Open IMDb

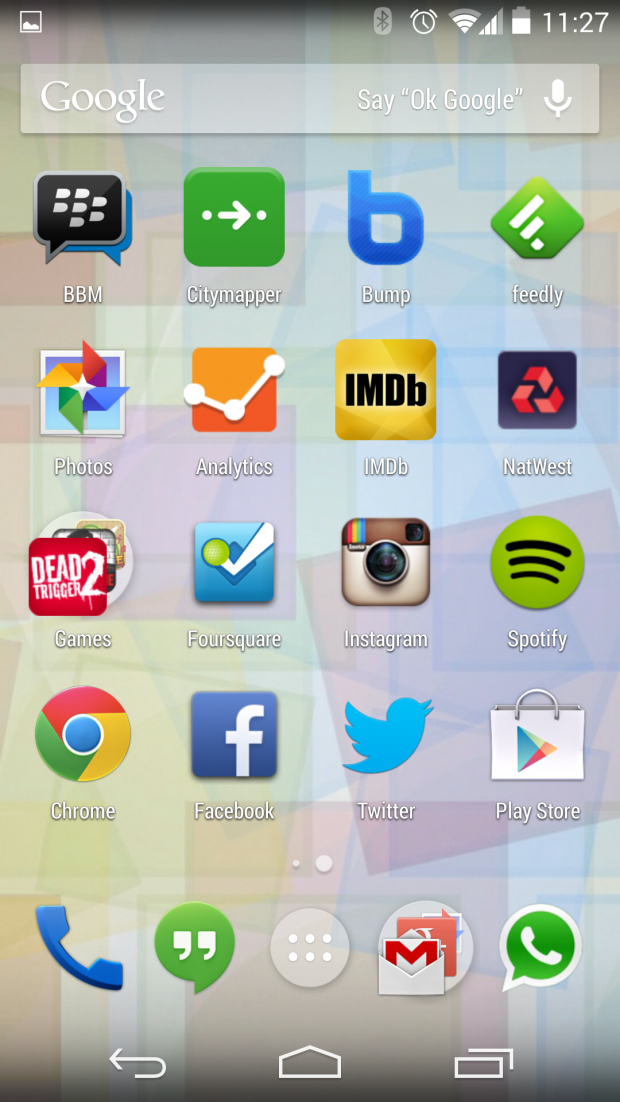click(x=386, y=390)
